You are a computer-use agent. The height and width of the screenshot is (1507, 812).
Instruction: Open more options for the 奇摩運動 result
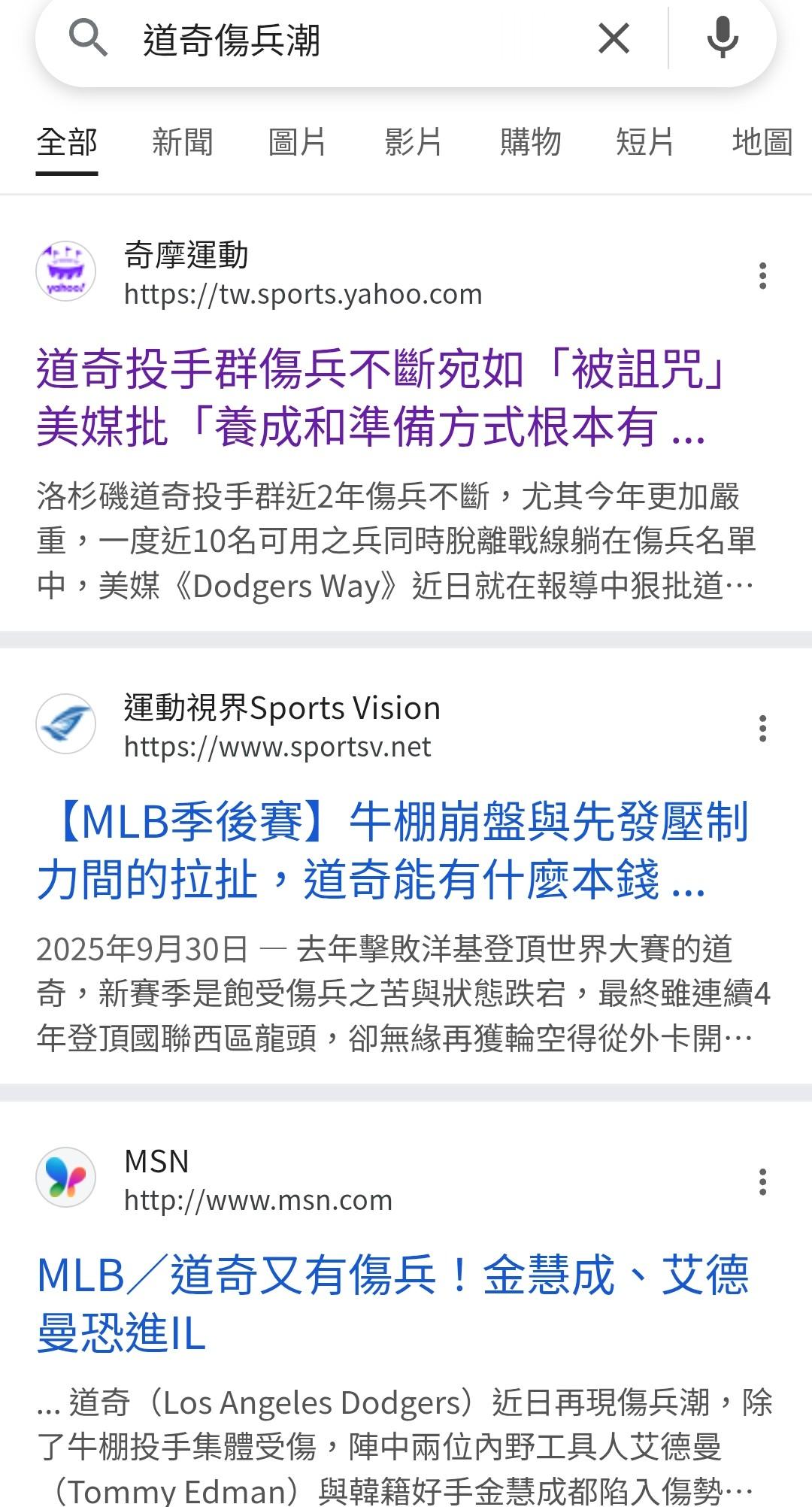point(762,276)
